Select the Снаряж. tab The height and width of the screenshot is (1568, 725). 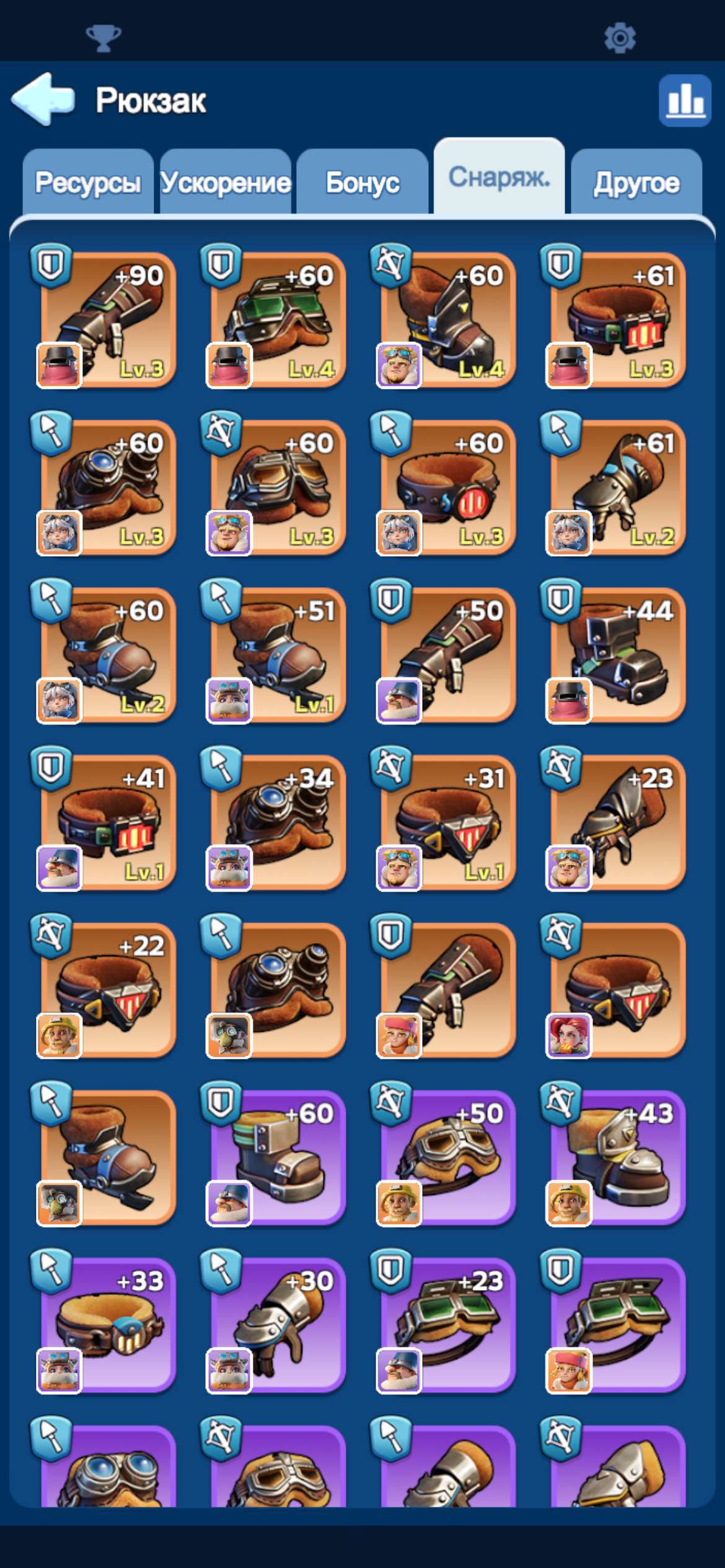[x=499, y=177]
